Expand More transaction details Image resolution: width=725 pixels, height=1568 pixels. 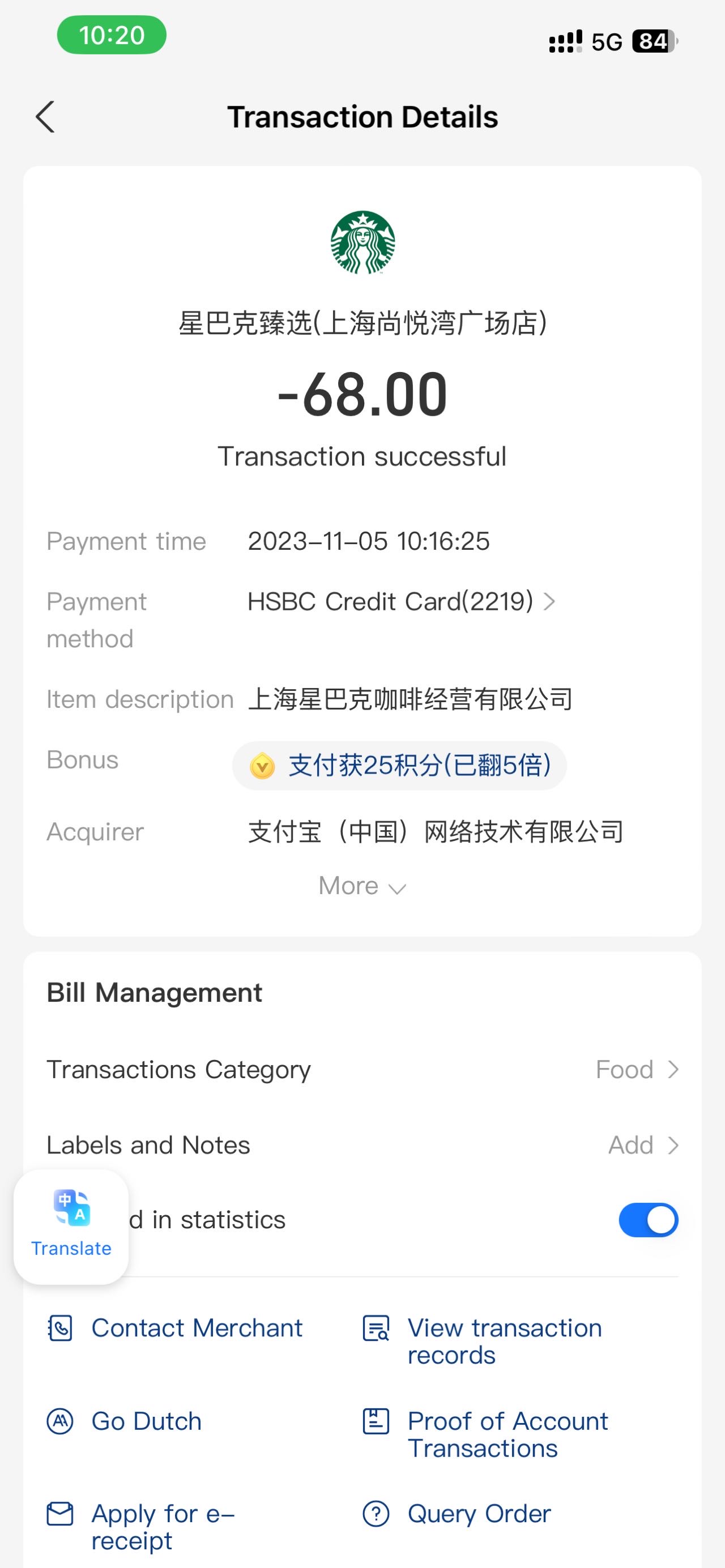pos(362,886)
